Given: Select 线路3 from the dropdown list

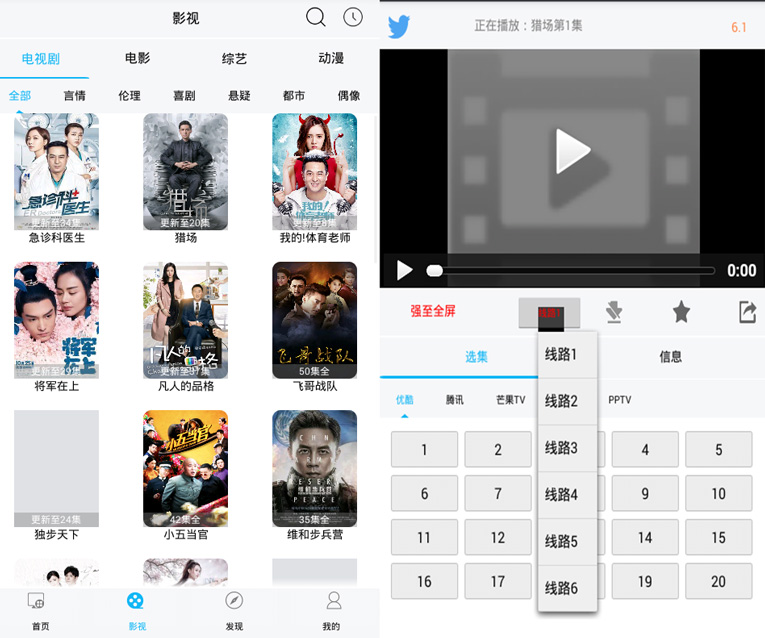Looking at the screenshot, I should click(x=561, y=448).
